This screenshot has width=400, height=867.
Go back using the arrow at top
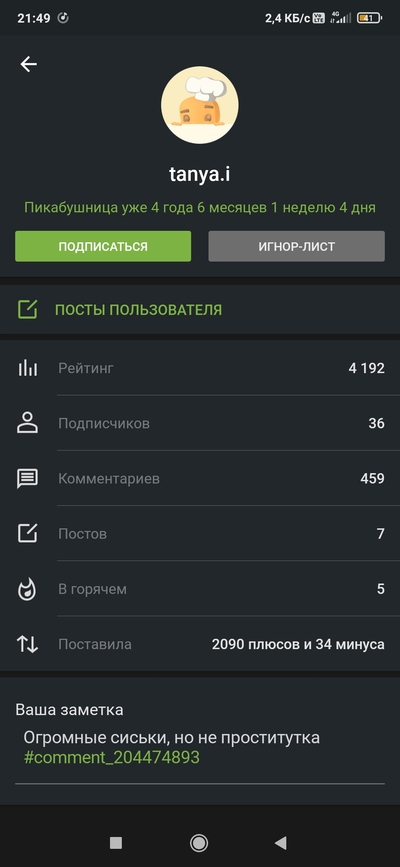pyautogui.click(x=29, y=64)
